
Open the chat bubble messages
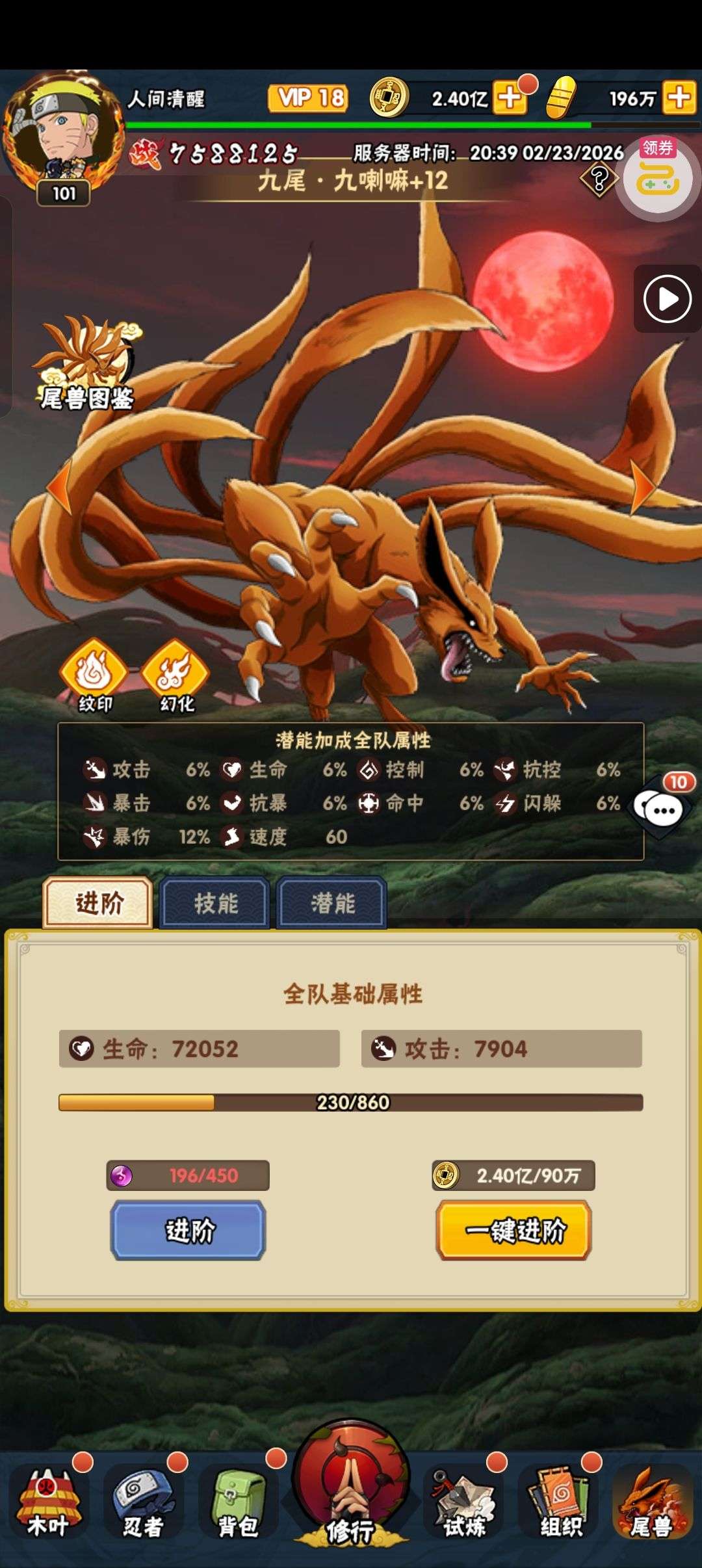point(659,809)
